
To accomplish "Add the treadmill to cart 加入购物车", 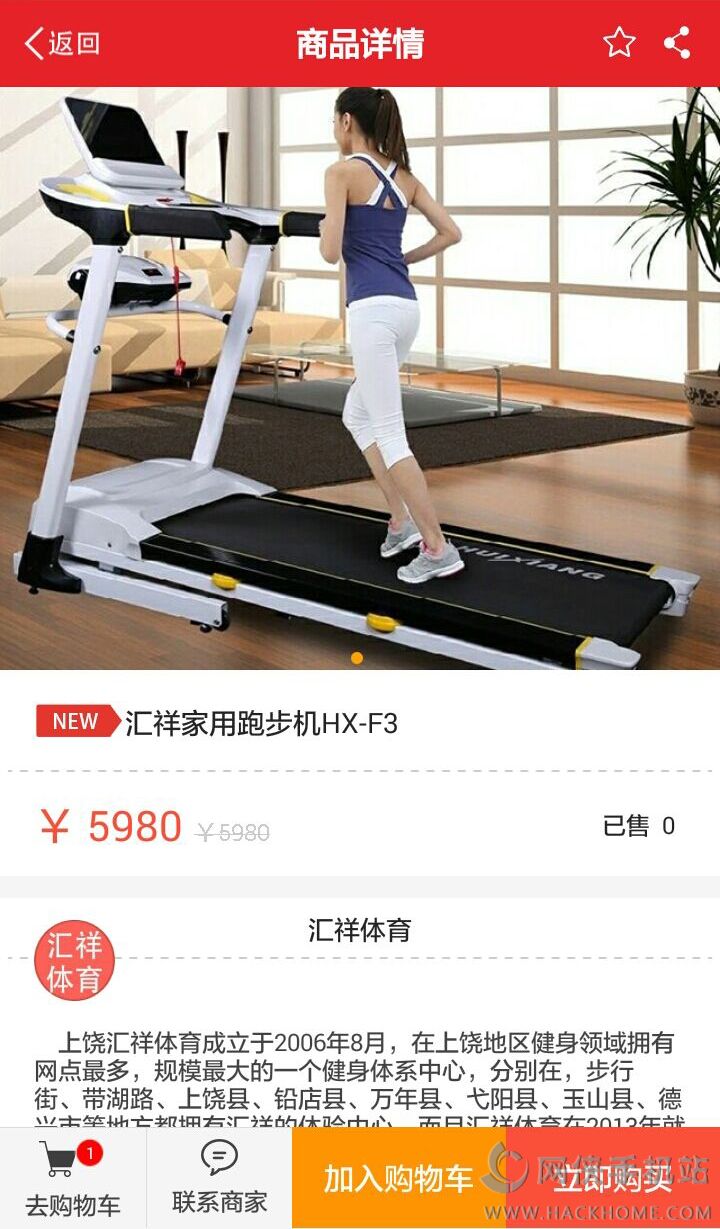I will tap(398, 1178).
